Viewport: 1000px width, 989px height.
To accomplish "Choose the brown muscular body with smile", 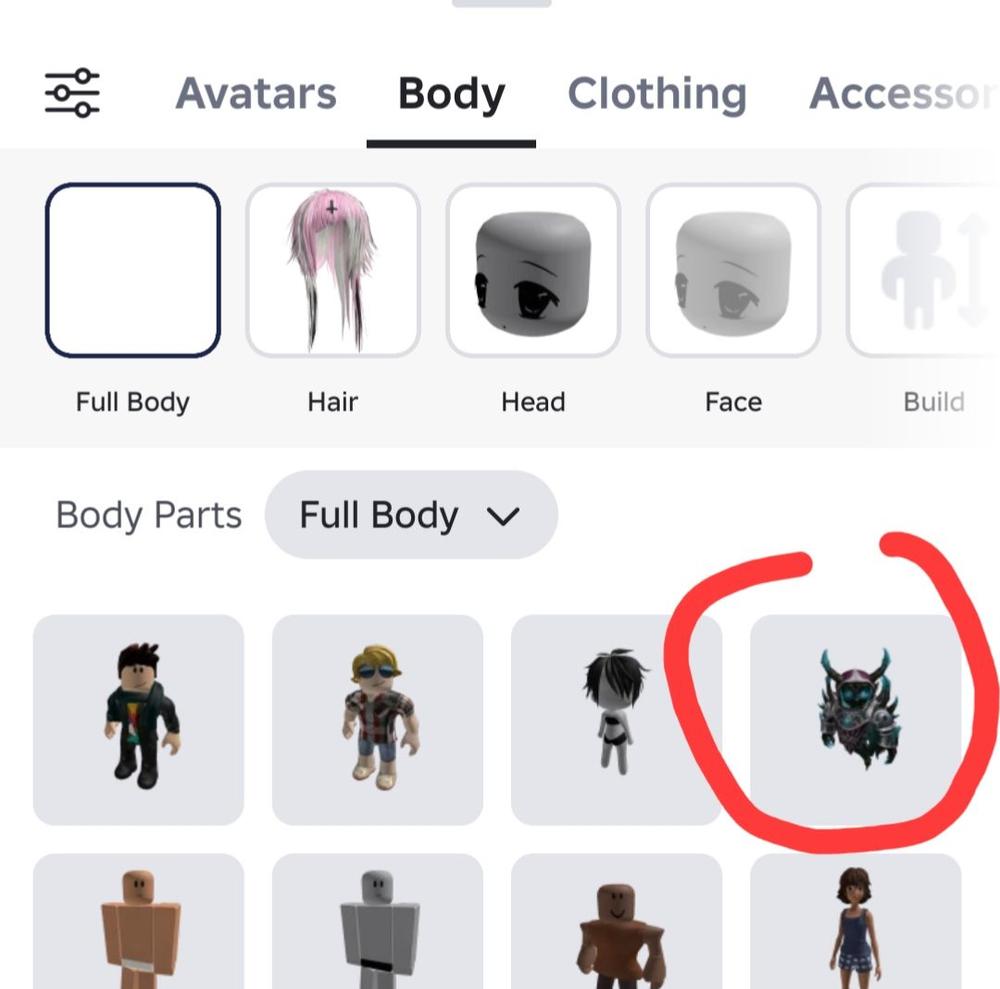I will pos(616,925).
